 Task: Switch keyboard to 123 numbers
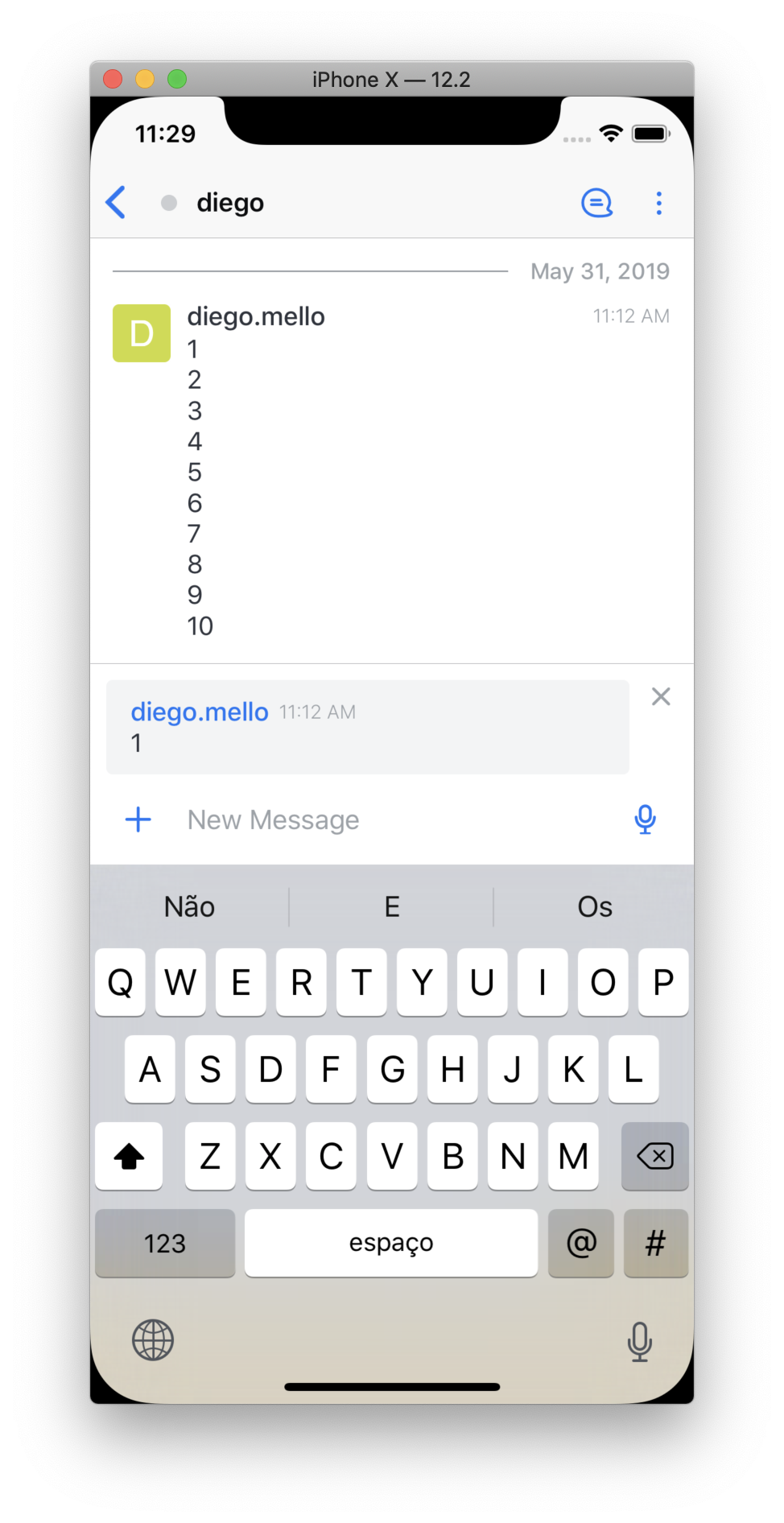click(165, 1243)
